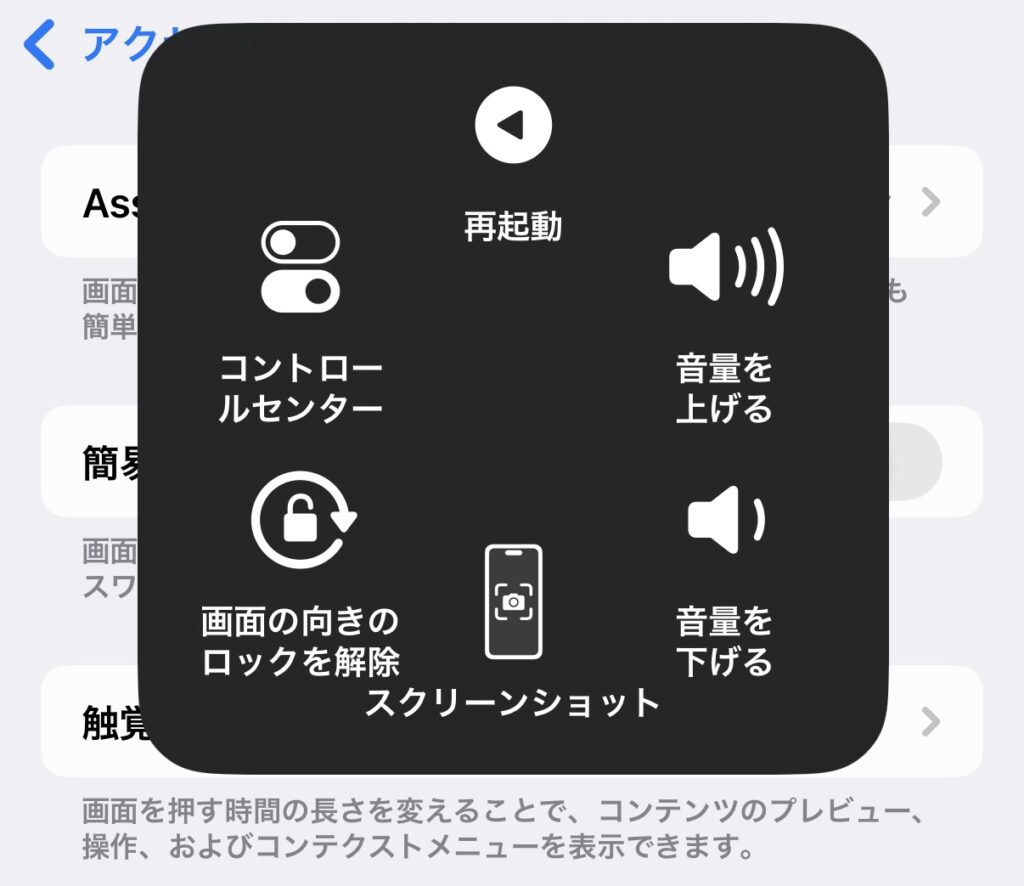
Task: Select 画面の向きのロックを解除
Action: [302, 521]
